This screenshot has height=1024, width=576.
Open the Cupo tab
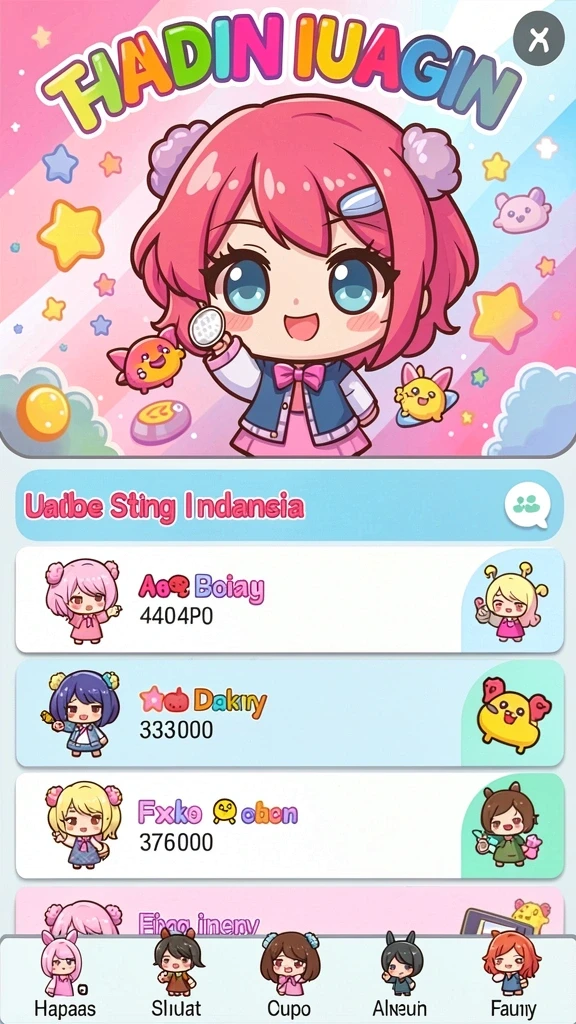click(289, 976)
